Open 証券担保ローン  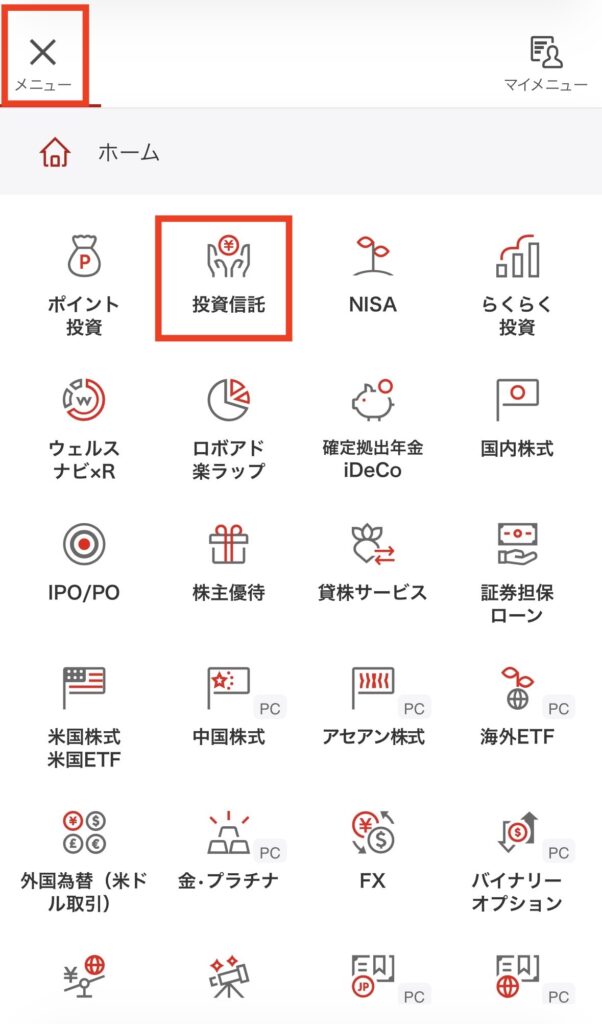517,570
